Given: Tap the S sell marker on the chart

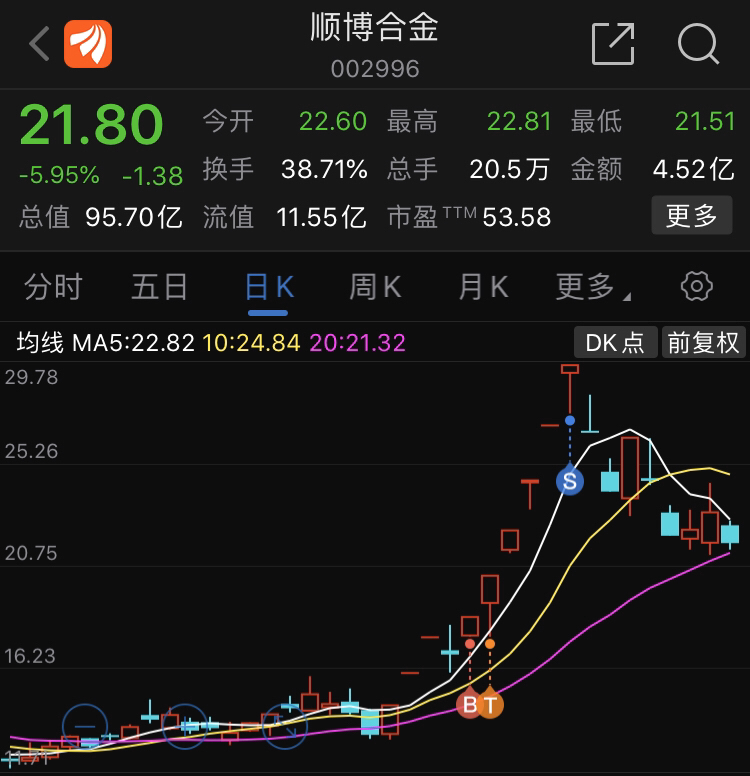Looking at the screenshot, I should coord(570,482).
